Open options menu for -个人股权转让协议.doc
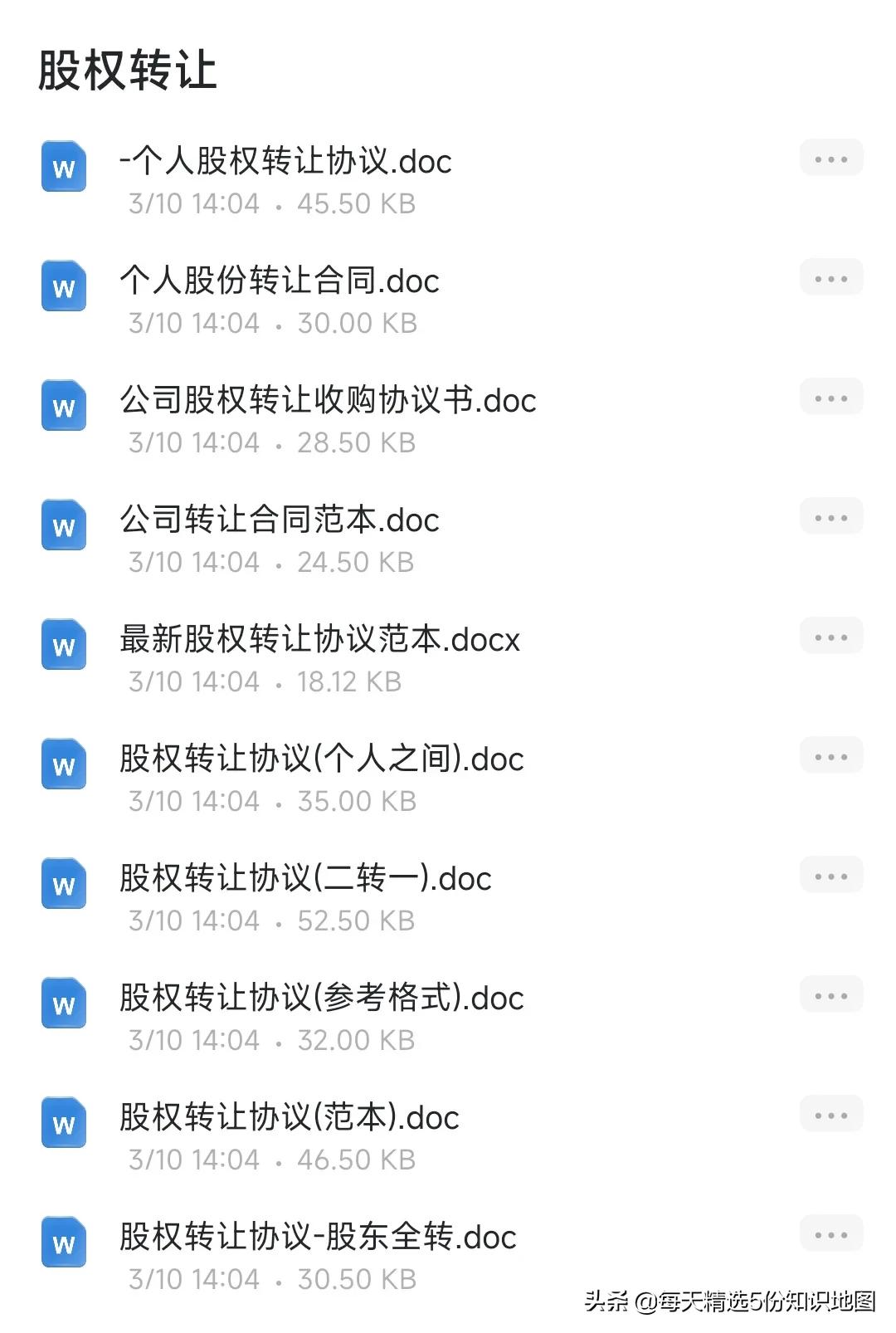The width and height of the screenshot is (896, 1333). (x=831, y=158)
